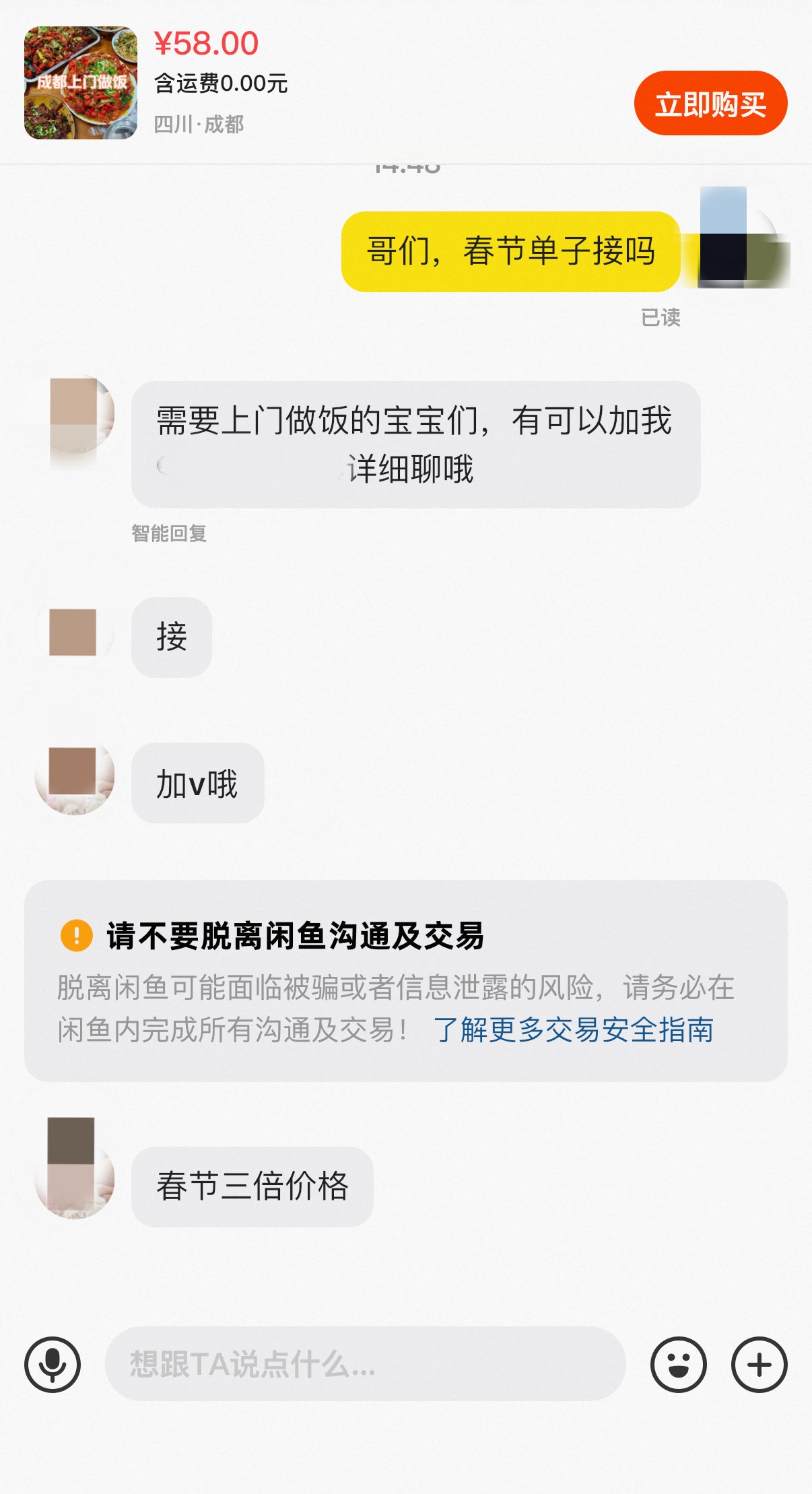This screenshot has width=812, height=1494.
Task: Tap the 立即购买 buy now button
Action: [710, 104]
